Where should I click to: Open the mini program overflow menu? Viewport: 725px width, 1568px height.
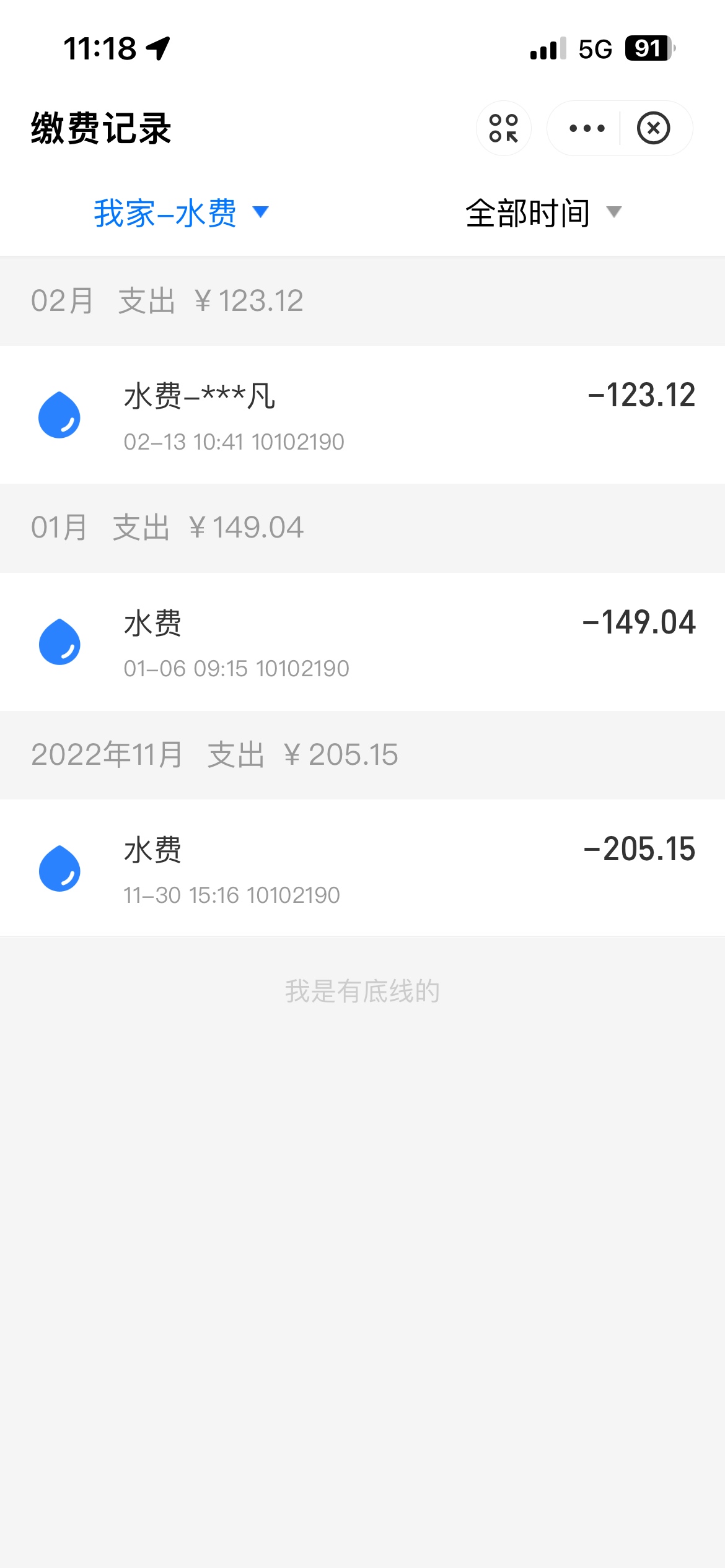(x=587, y=128)
